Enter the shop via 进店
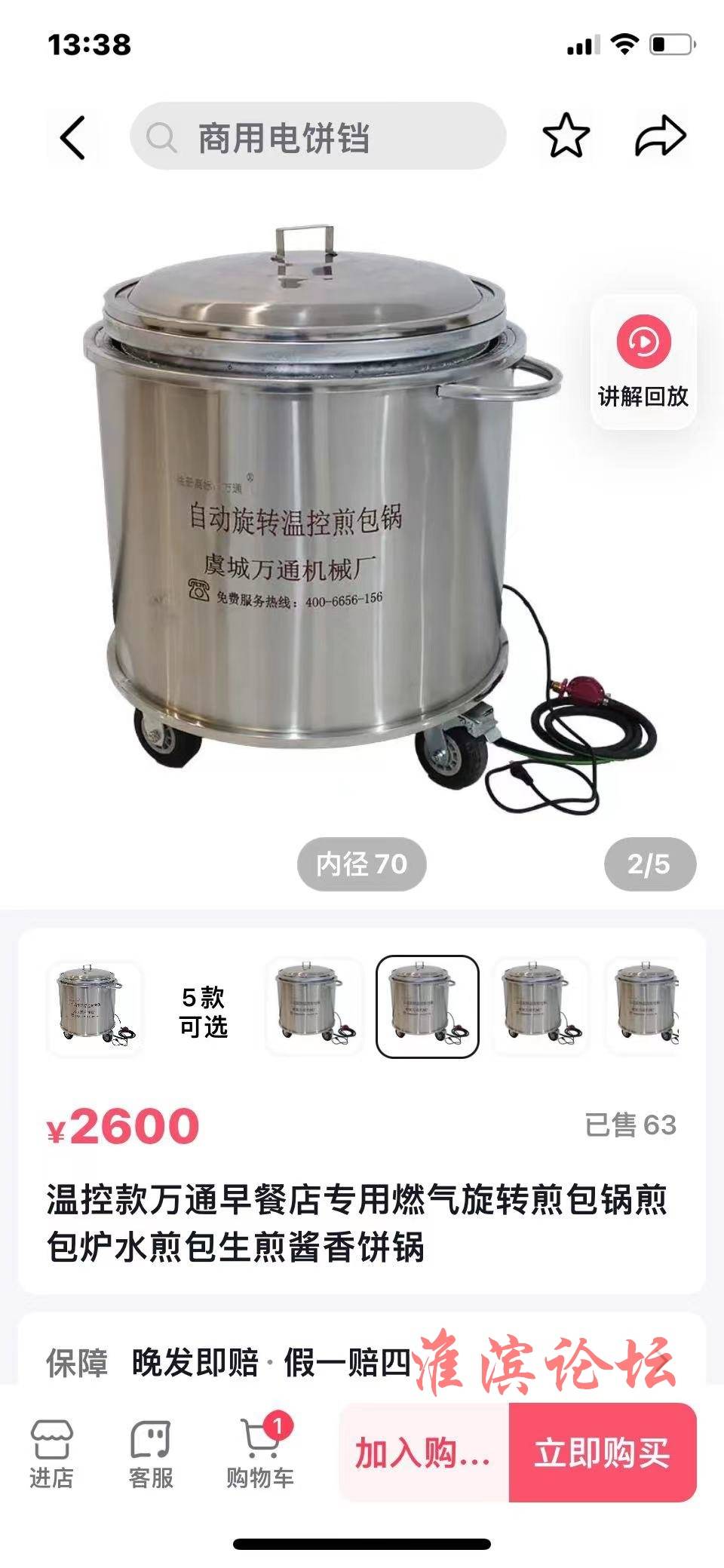 (x=51, y=1452)
